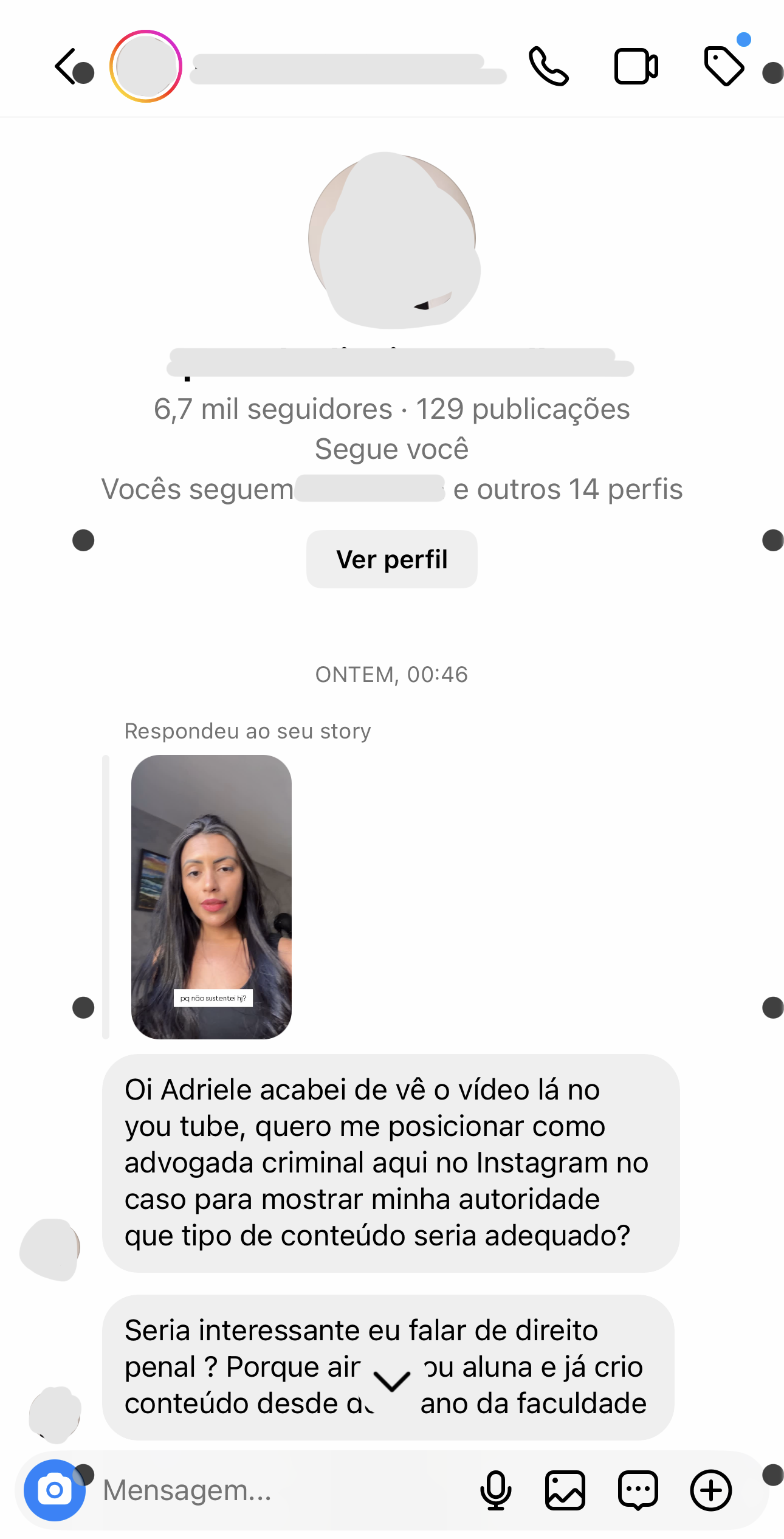Screen dimensions: 784x1539
Task: Start a voice call
Action: 548,66
